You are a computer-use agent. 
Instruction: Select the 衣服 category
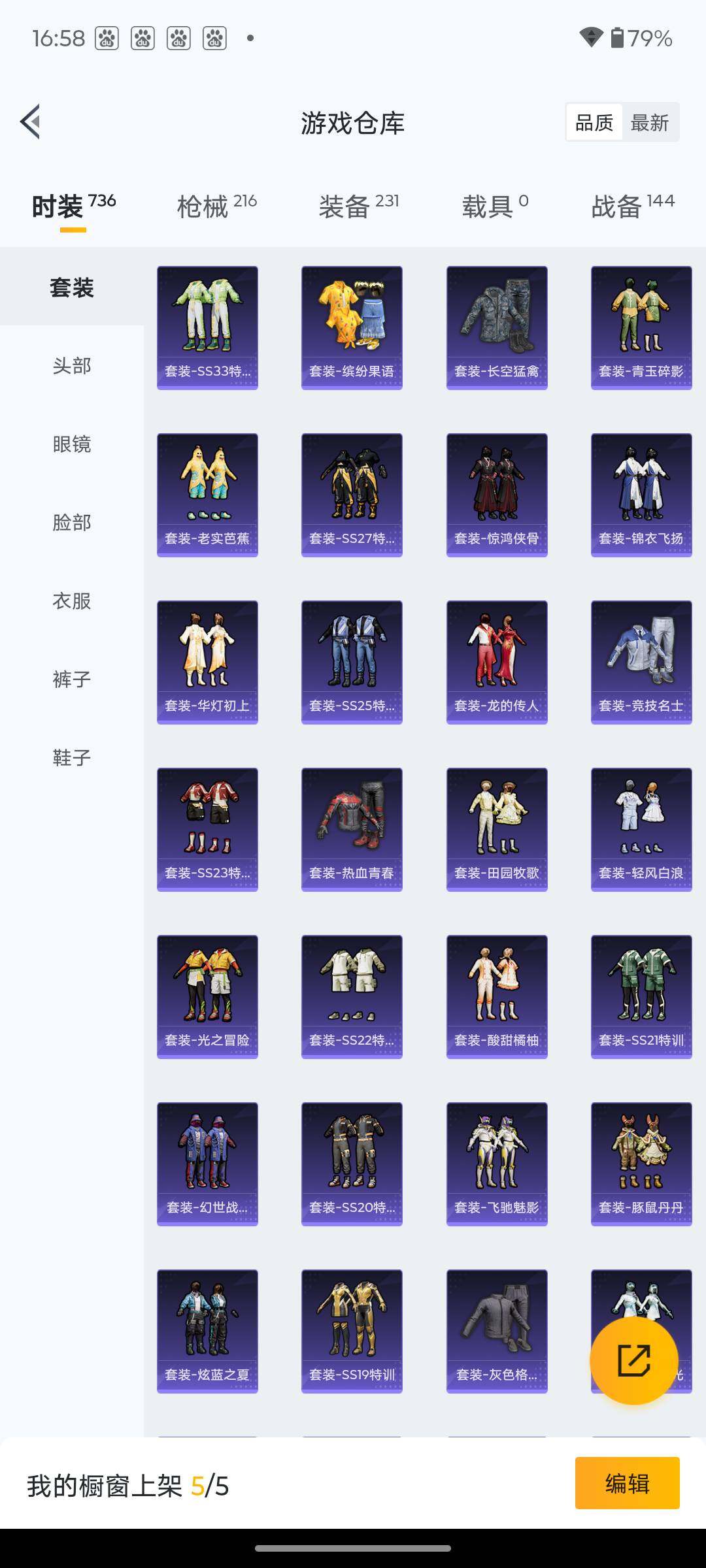point(72,601)
